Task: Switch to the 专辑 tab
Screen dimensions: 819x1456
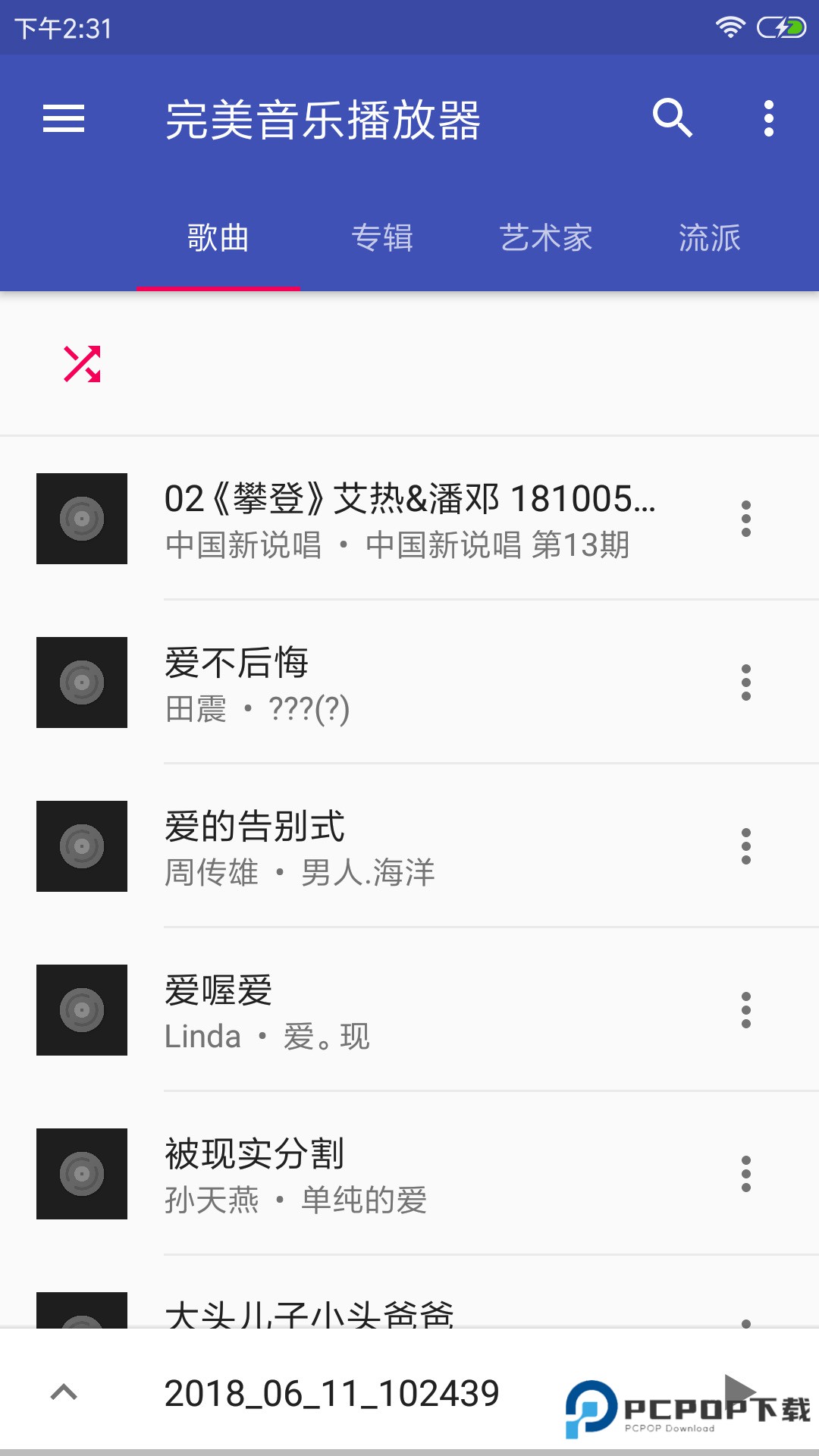Action: pos(383,239)
